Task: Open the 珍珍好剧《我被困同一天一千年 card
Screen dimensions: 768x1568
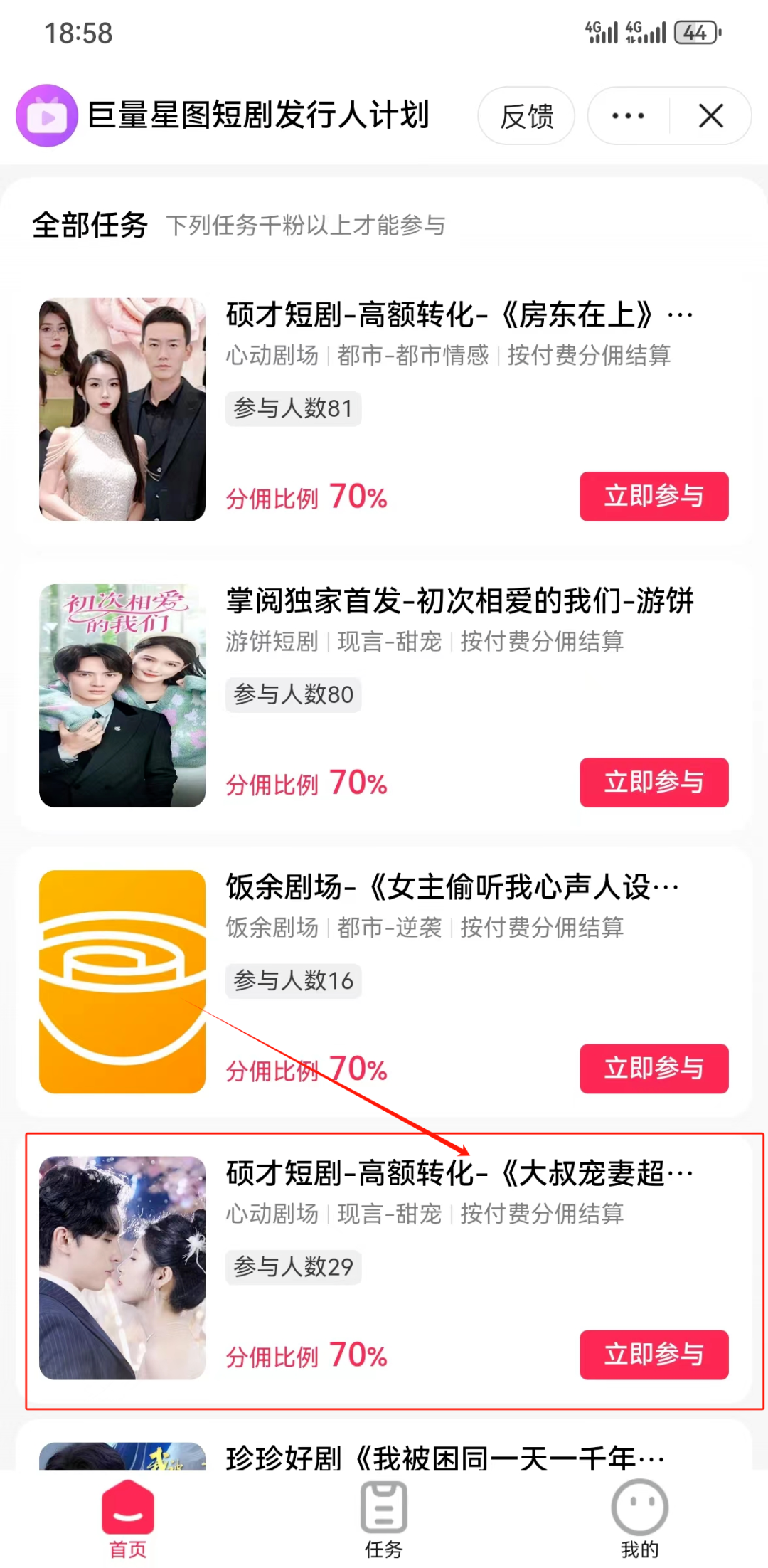Action: point(384,1444)
